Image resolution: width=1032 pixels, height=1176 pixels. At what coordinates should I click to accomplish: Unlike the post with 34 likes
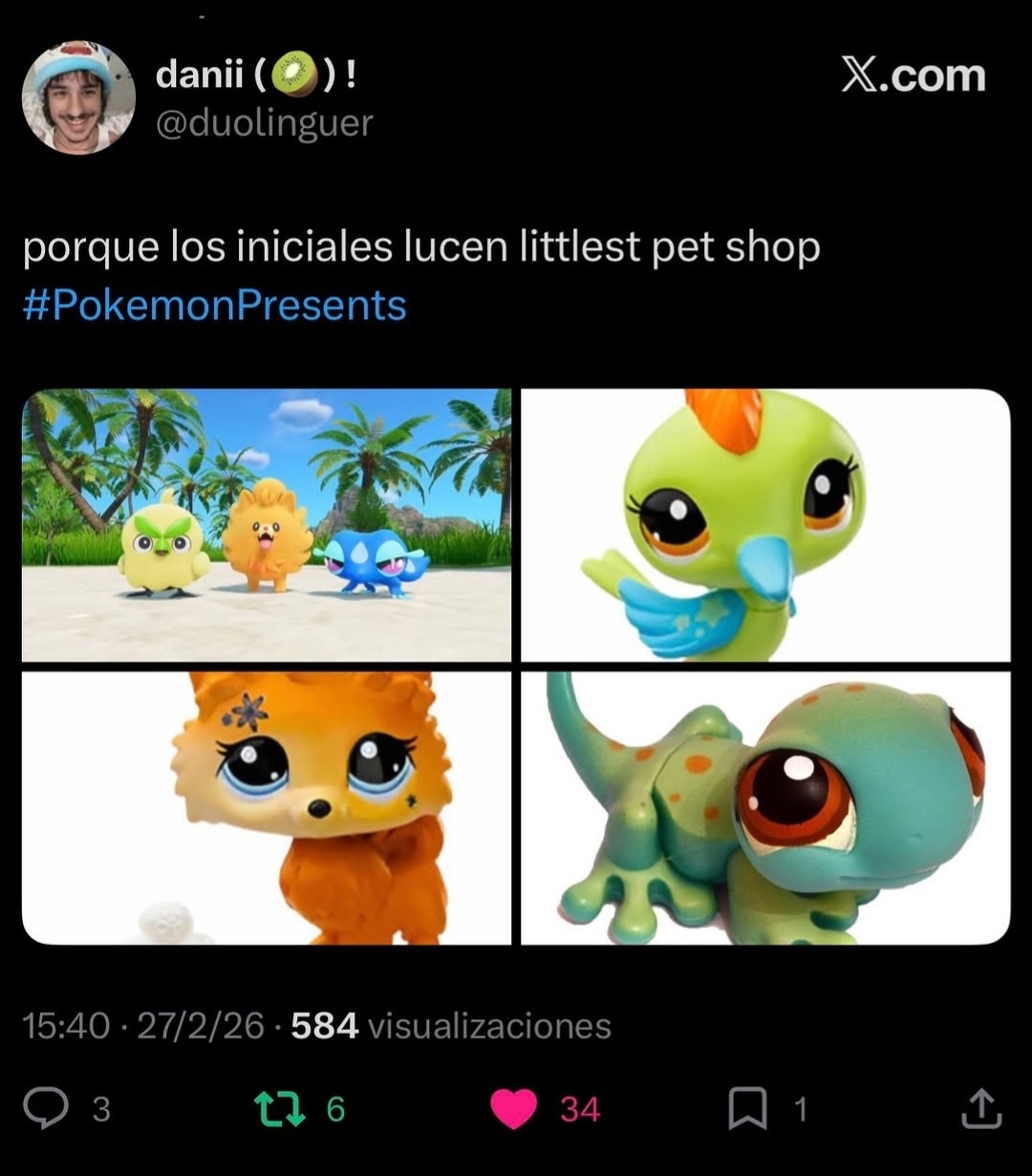pyautogui.click(x=514, y=1109)
